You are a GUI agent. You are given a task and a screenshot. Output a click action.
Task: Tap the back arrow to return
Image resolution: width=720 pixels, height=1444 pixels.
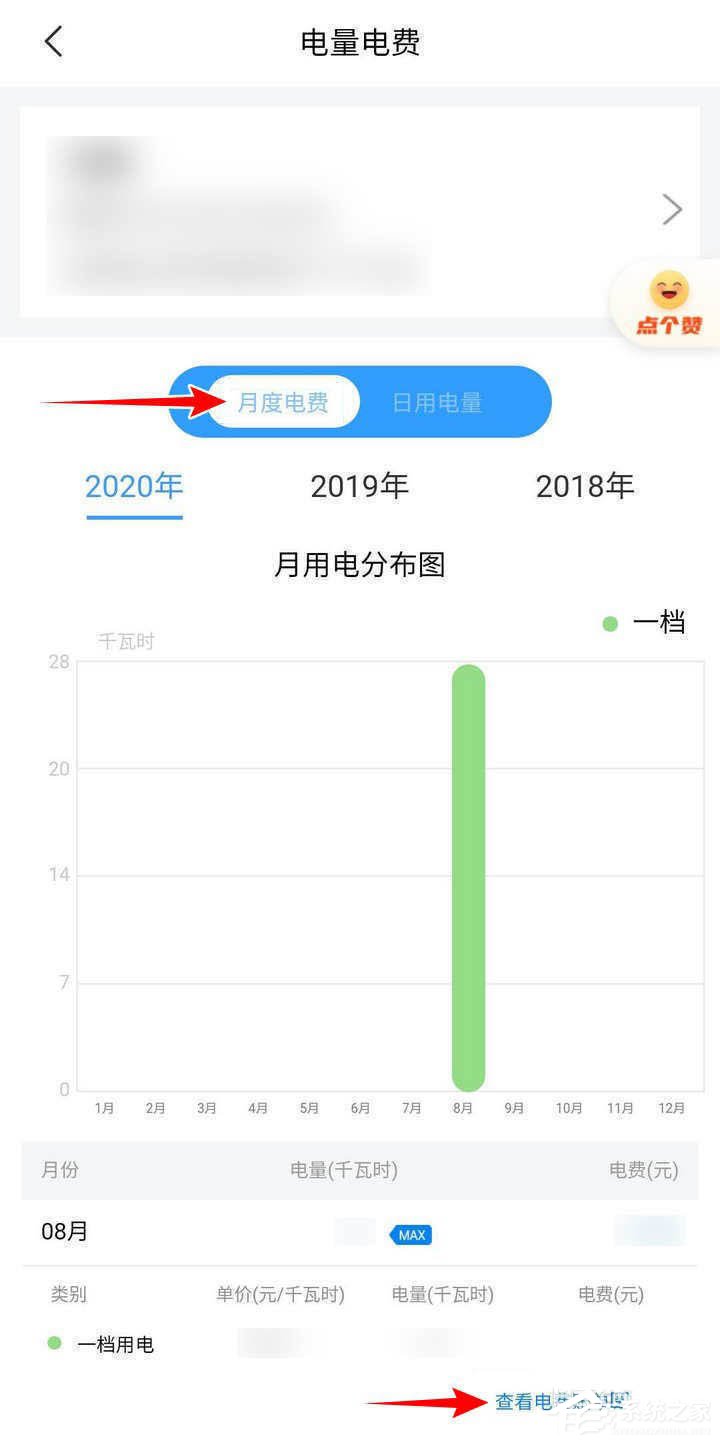coord(50,42)
